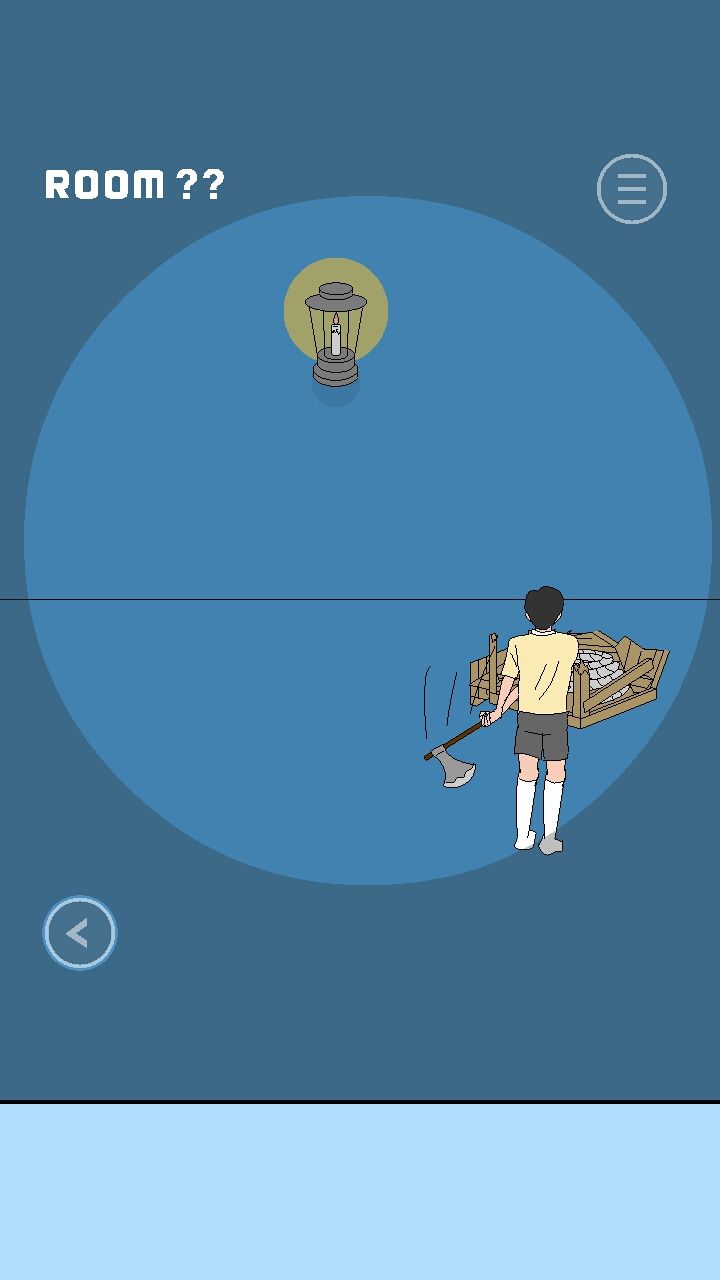Open the hamburger menu in the top corner
The width and height of the screenshot is (720, 1280).
click(631, 188)
